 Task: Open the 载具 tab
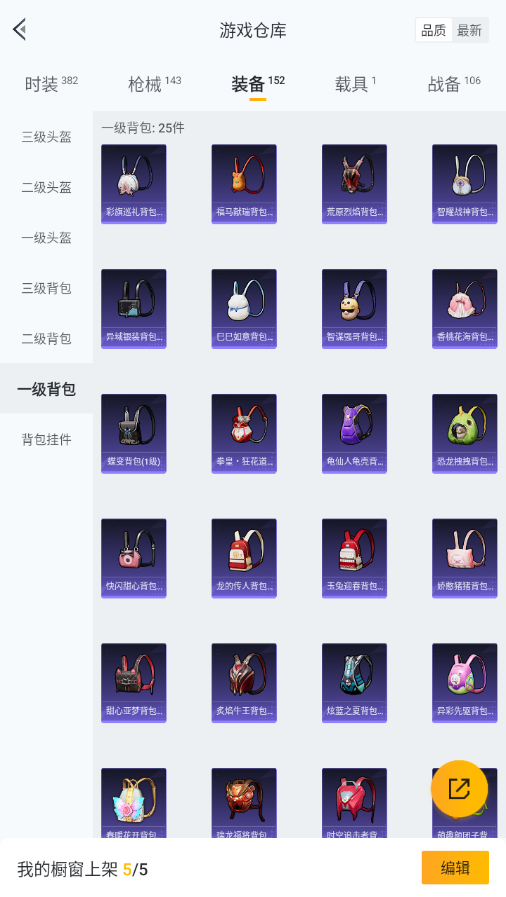pos(355,84)
